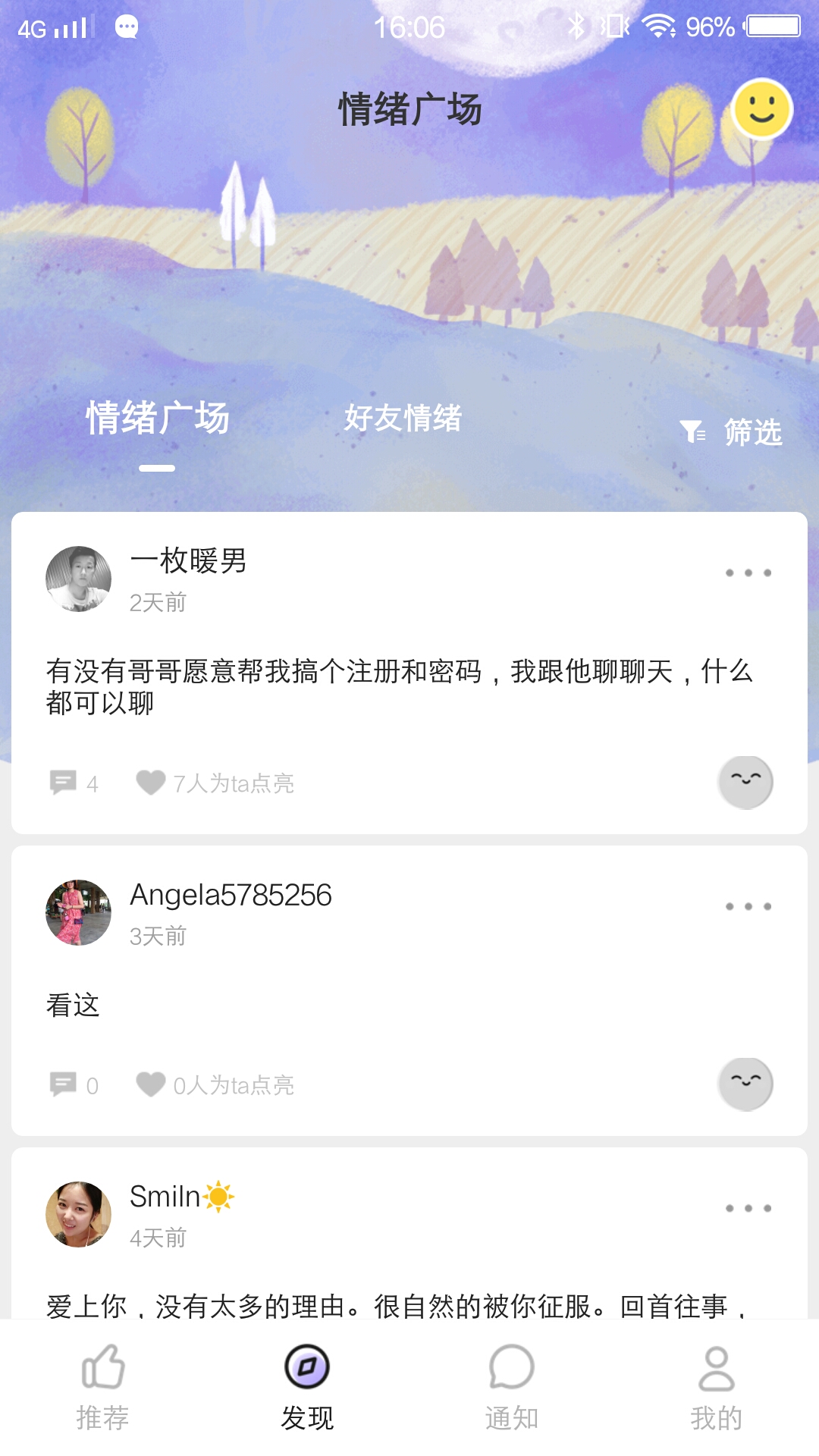The height and width of the screenshot is (1456, 819).
Task: Like 一枚暖男's post with the heart
Action: coord(150,782)
